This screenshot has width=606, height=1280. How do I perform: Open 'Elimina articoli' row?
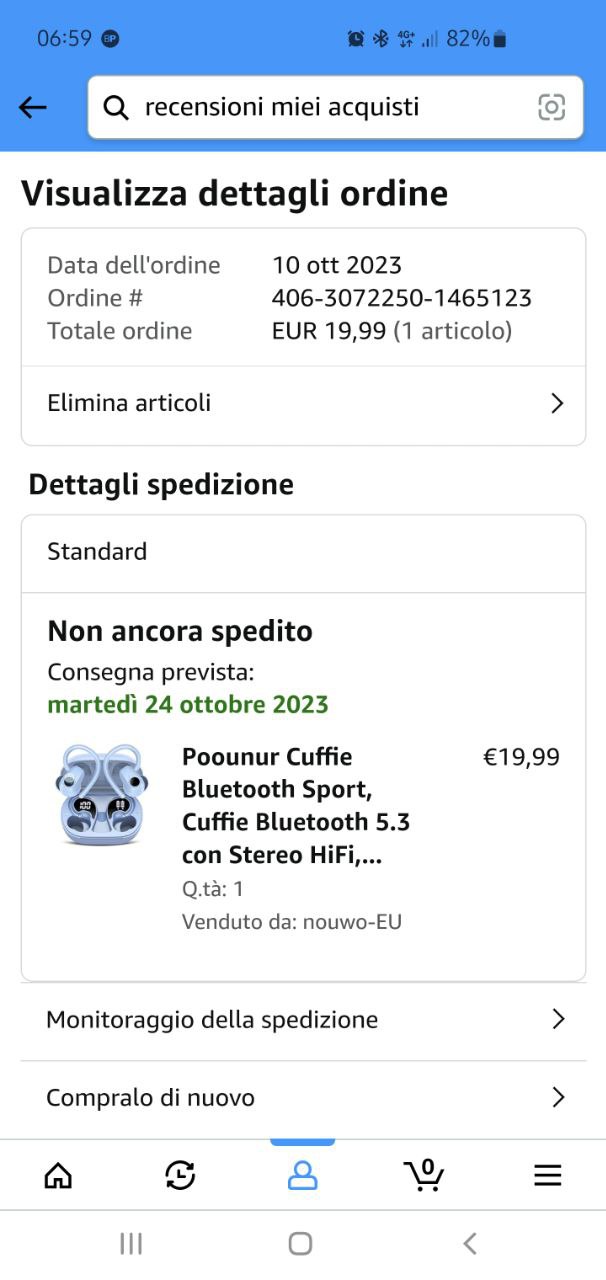click(303, 403)
